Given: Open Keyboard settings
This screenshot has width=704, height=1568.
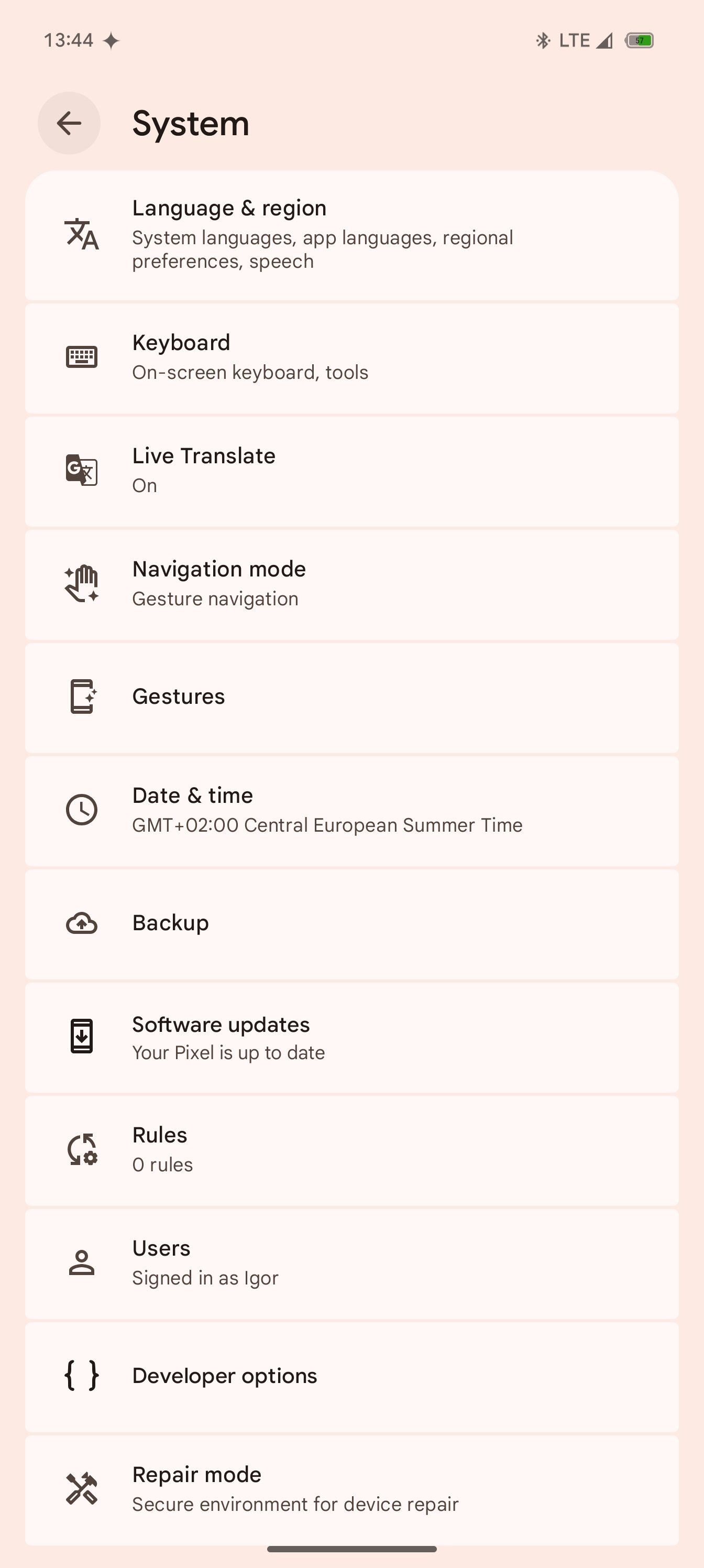Looking at the screenshot, I should (351, 358).
